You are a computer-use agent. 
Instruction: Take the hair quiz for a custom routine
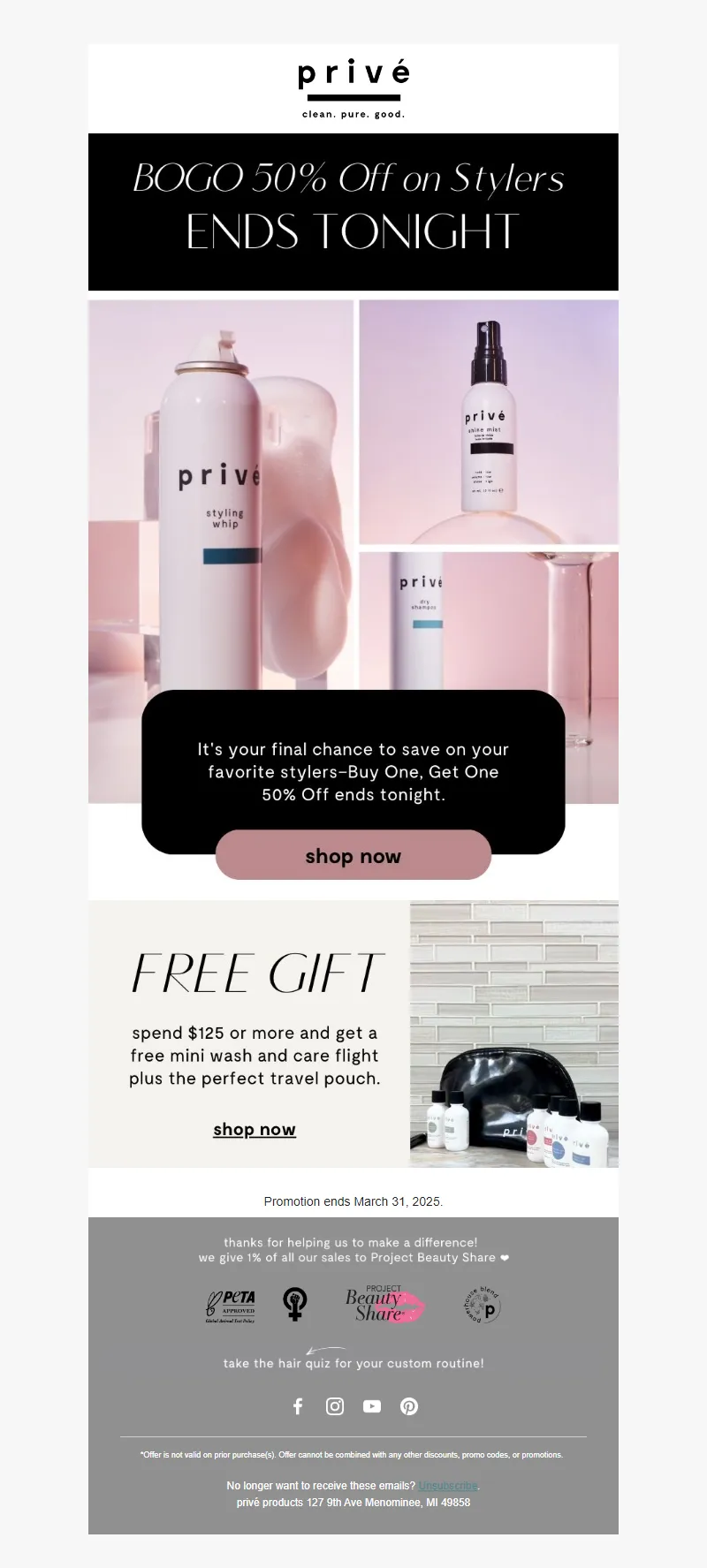tap(353, 1363)
